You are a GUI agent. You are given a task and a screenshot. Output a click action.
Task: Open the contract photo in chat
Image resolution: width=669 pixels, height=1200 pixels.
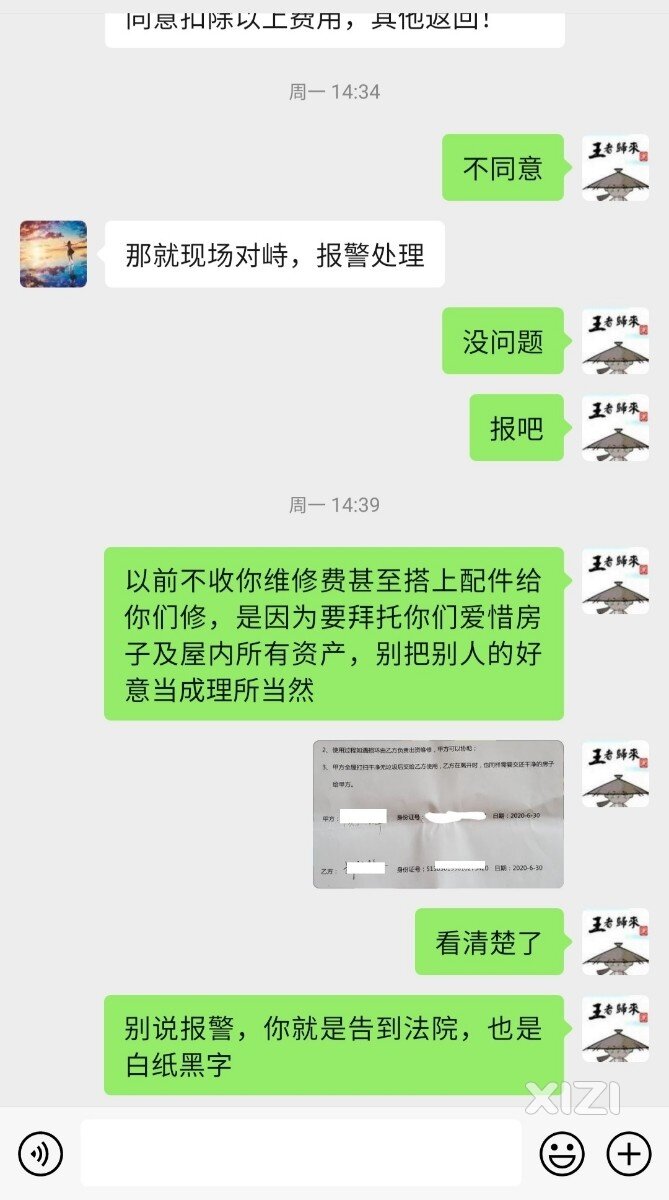coord(438,814)
